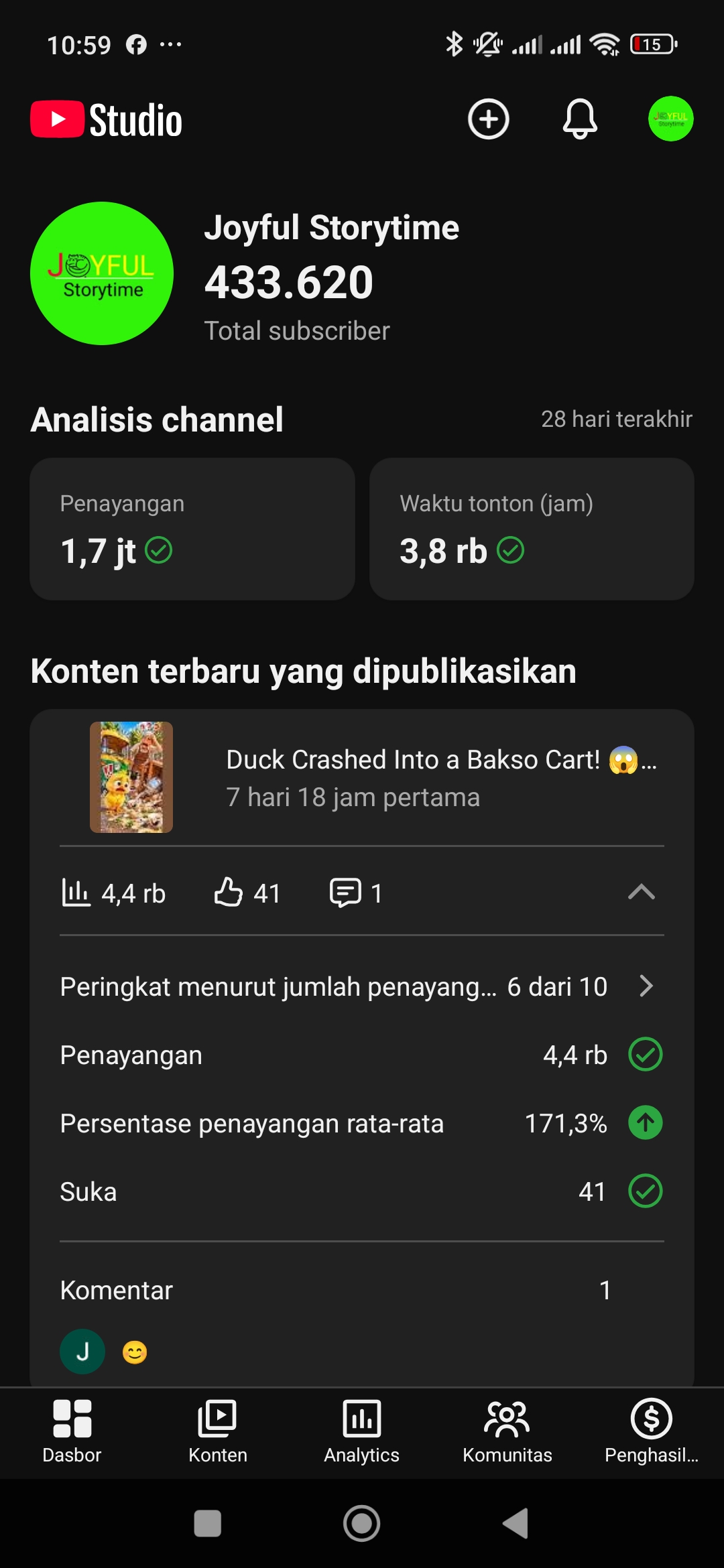The width and height of the screenshot is (724, 1568).
Task: Switch to the Analytics tab
Action: pos(362,1432)
